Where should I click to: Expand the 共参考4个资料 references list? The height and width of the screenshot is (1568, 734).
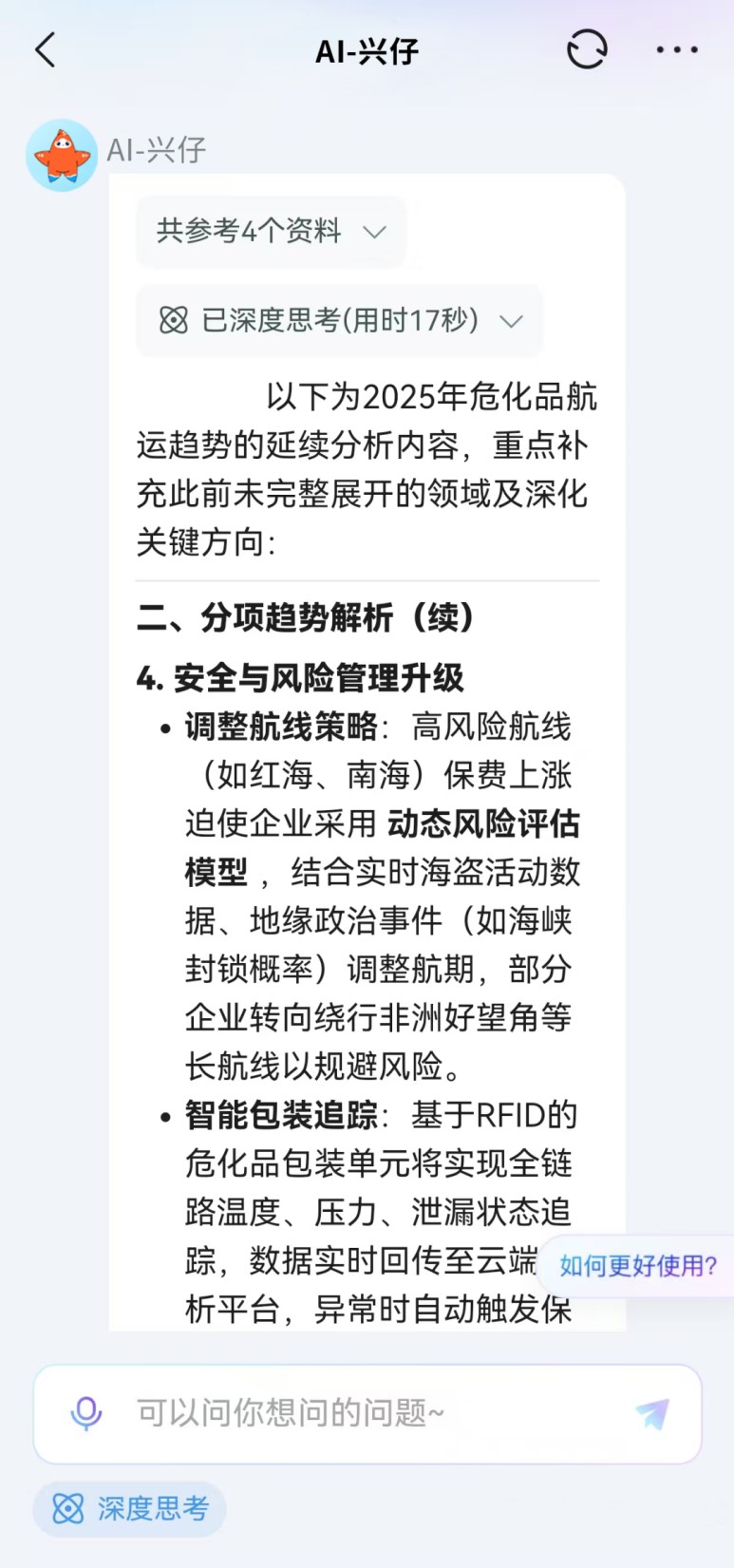[271, 231]
